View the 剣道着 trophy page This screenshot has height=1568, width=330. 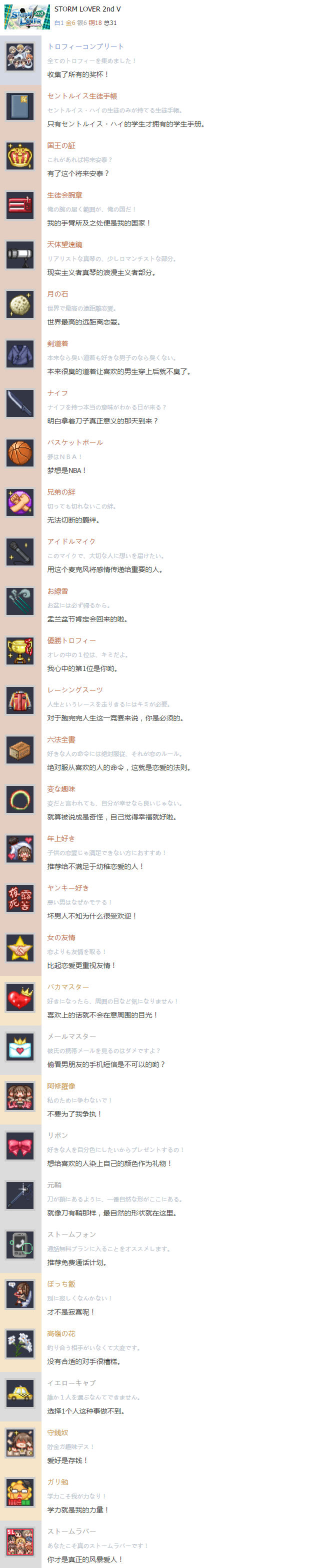click(58, 344)
